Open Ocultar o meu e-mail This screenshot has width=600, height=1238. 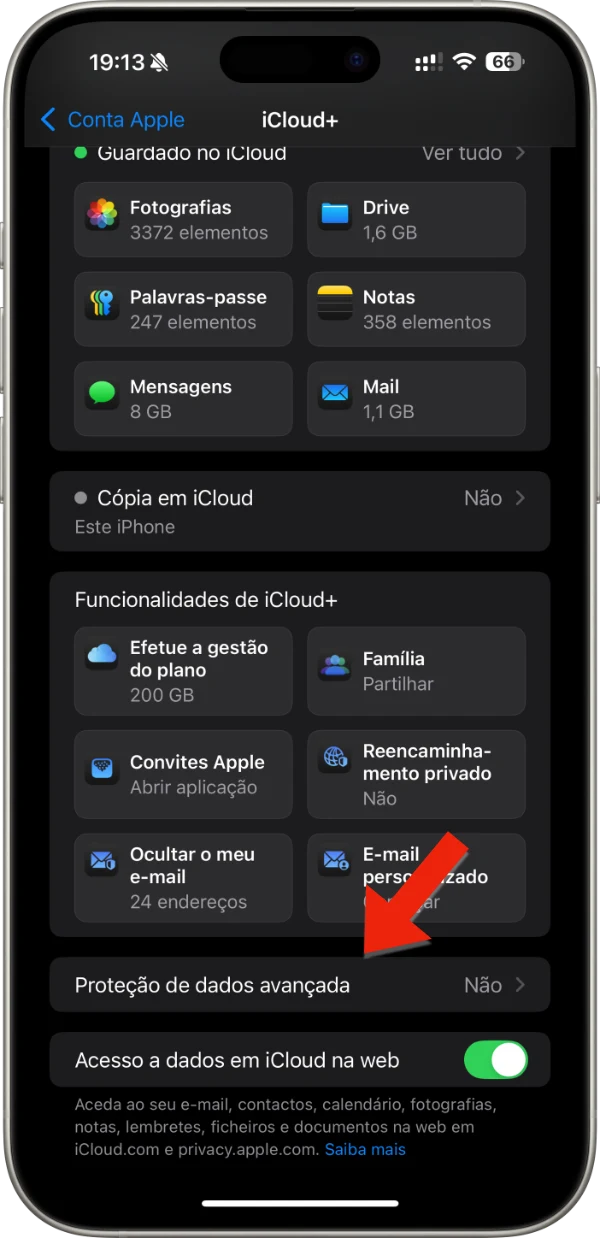point(183,877)
